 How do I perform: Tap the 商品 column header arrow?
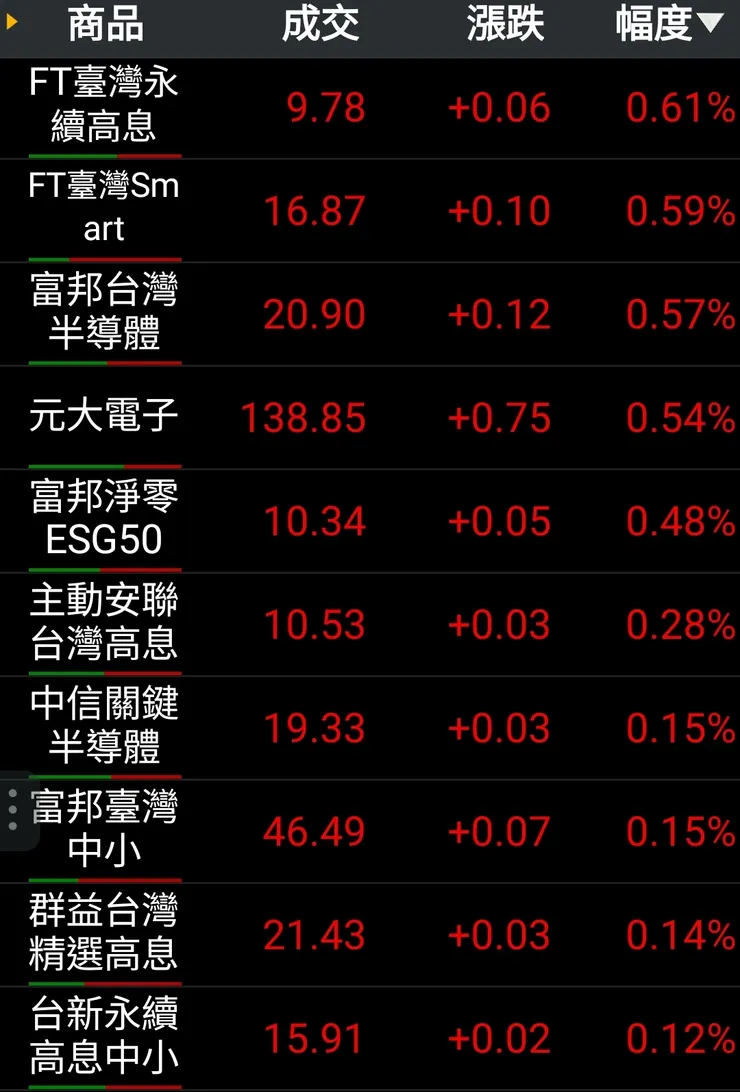12,21
